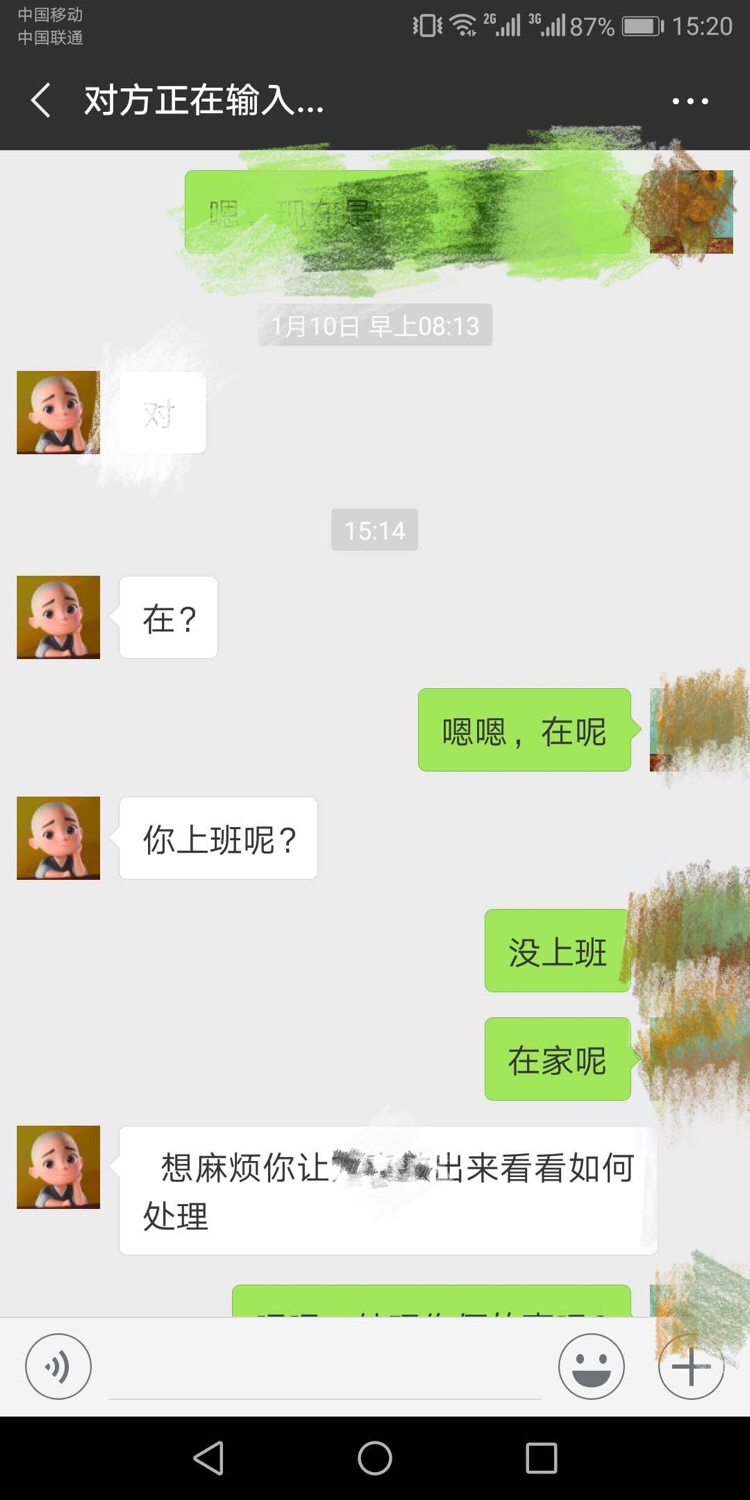Switch to voice message input
750x1500 pixels.
coord(58,1366)
